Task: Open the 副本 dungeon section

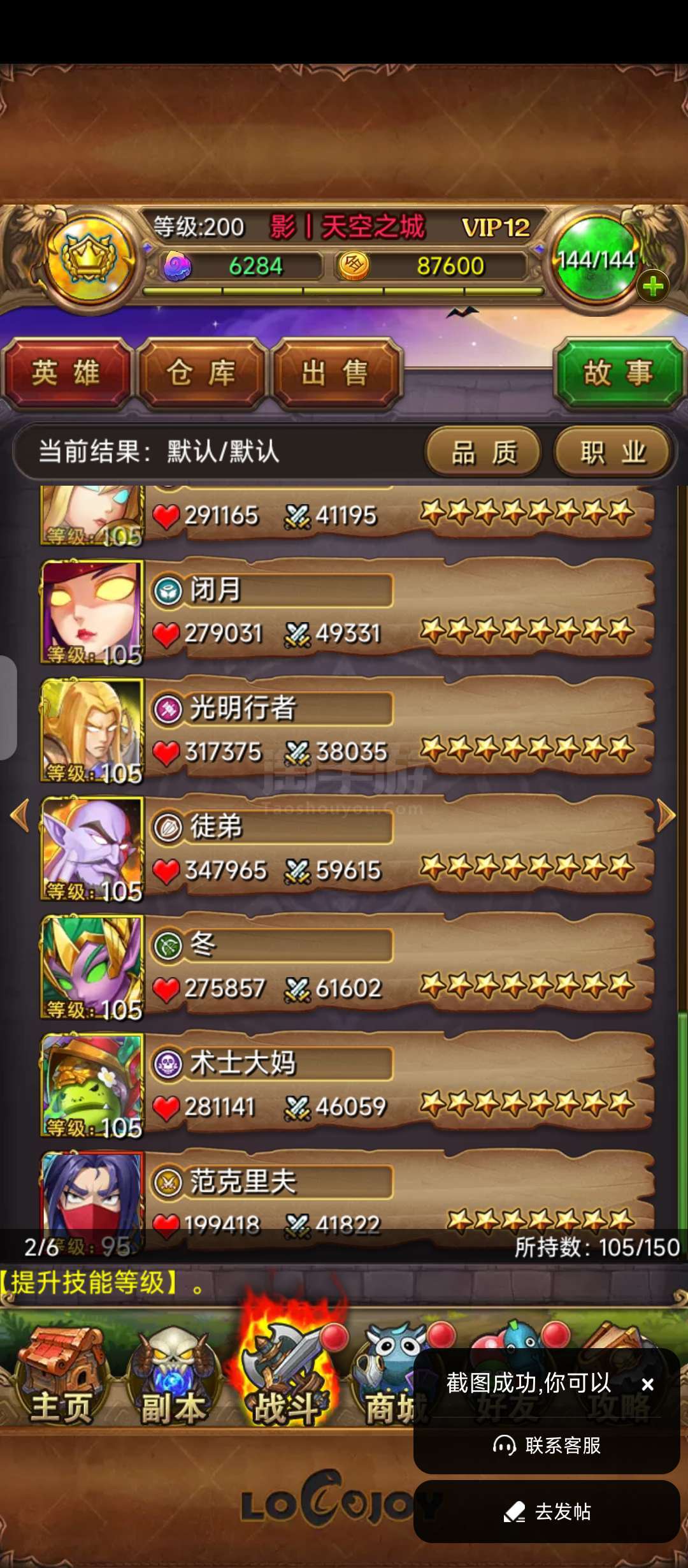Action: tap(173, 1376)
